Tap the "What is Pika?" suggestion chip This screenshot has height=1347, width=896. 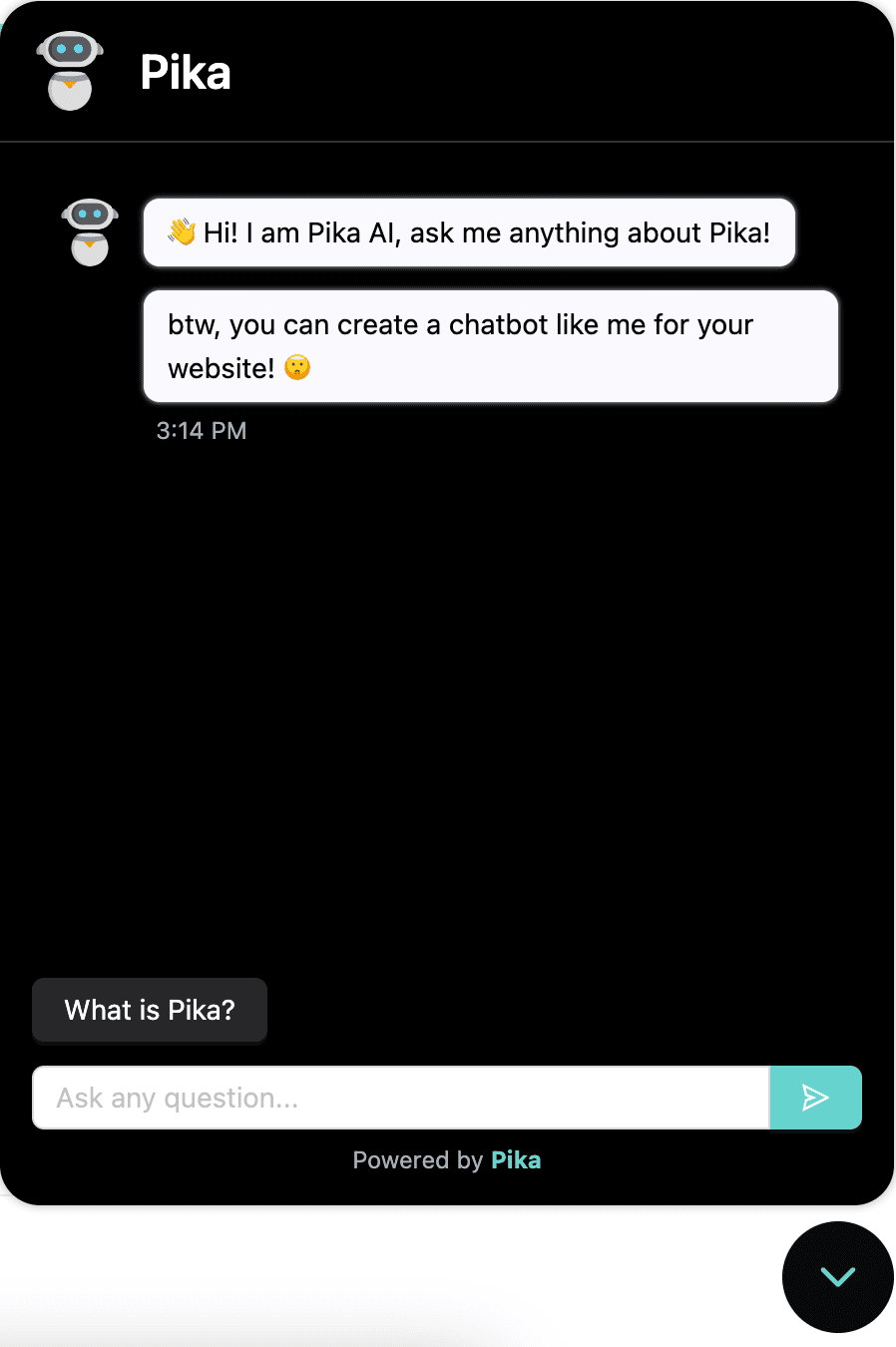150,1010
